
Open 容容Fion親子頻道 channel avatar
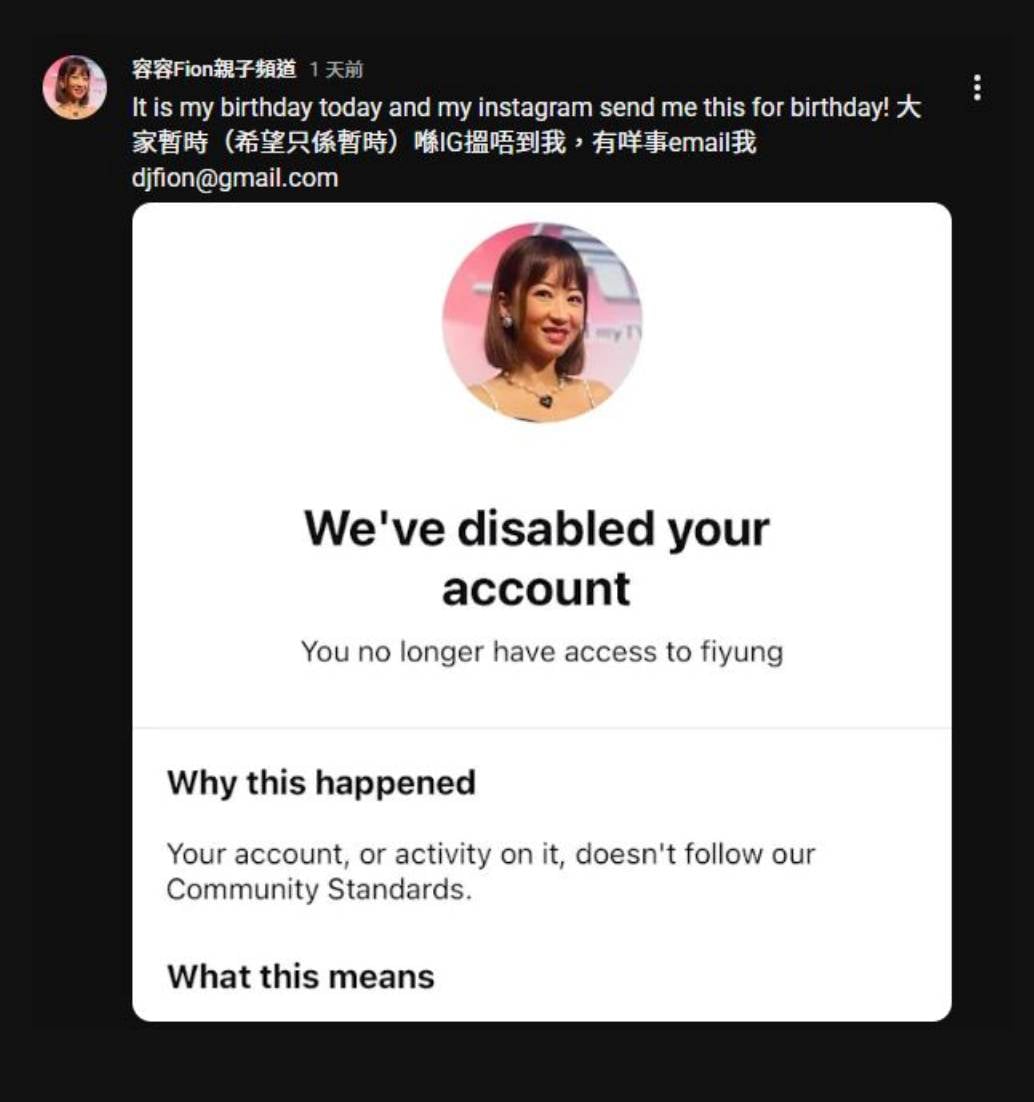click(x=74, y=88)
